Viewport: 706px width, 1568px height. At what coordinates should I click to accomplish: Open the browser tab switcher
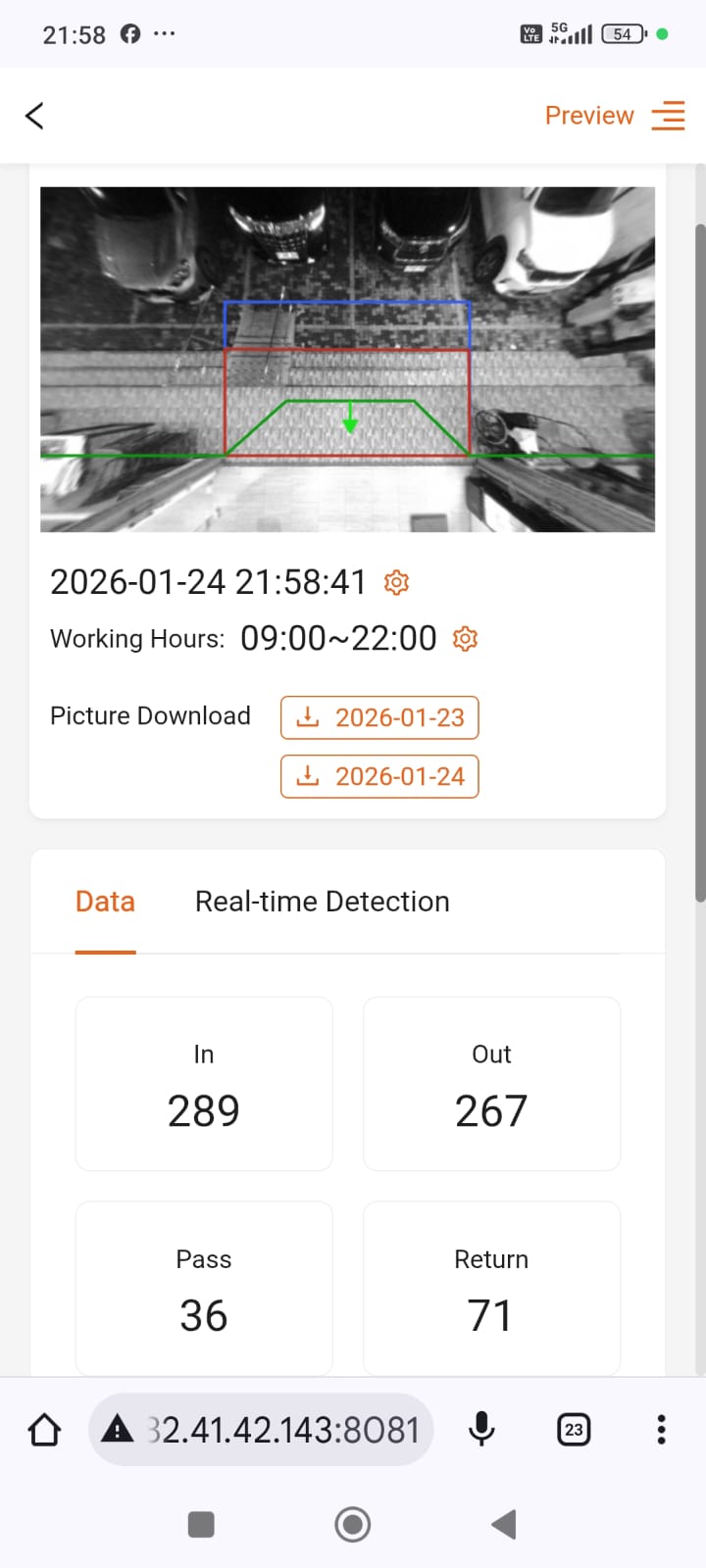pos(574,1430)
